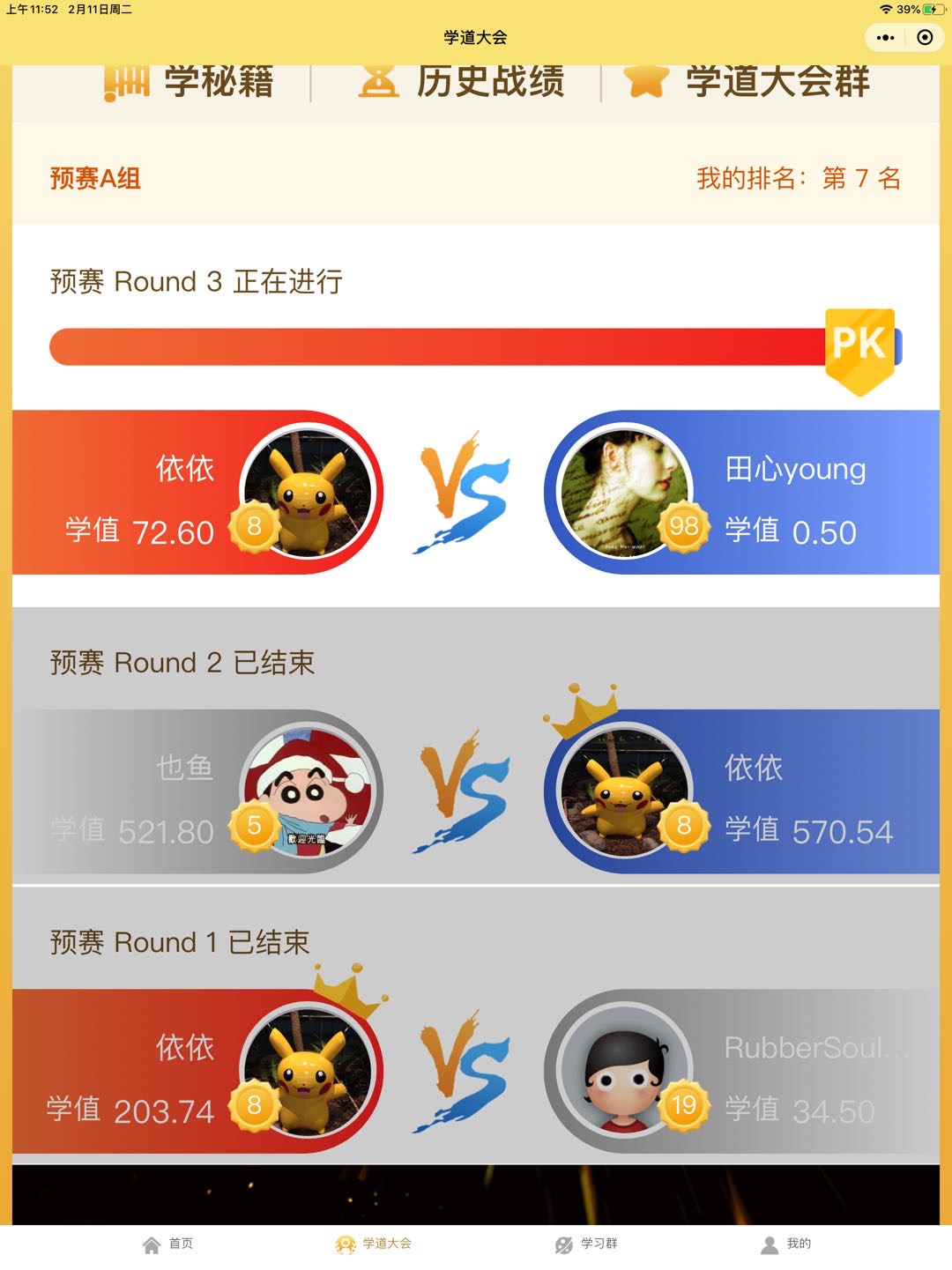Go to 学习群 tab
This screenshot has width=952, height=1270.
click(x=586, y=1244)
